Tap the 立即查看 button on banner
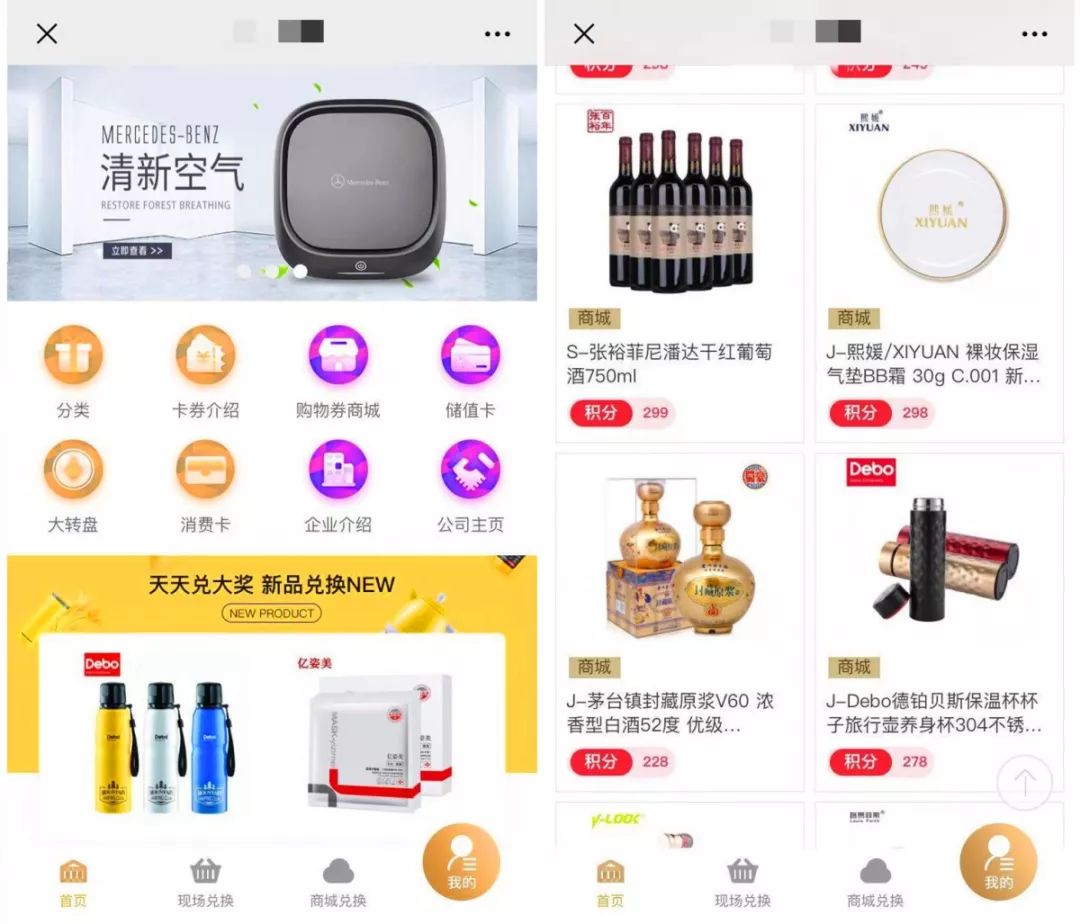 pyautogui.click(x=138, y=250)
